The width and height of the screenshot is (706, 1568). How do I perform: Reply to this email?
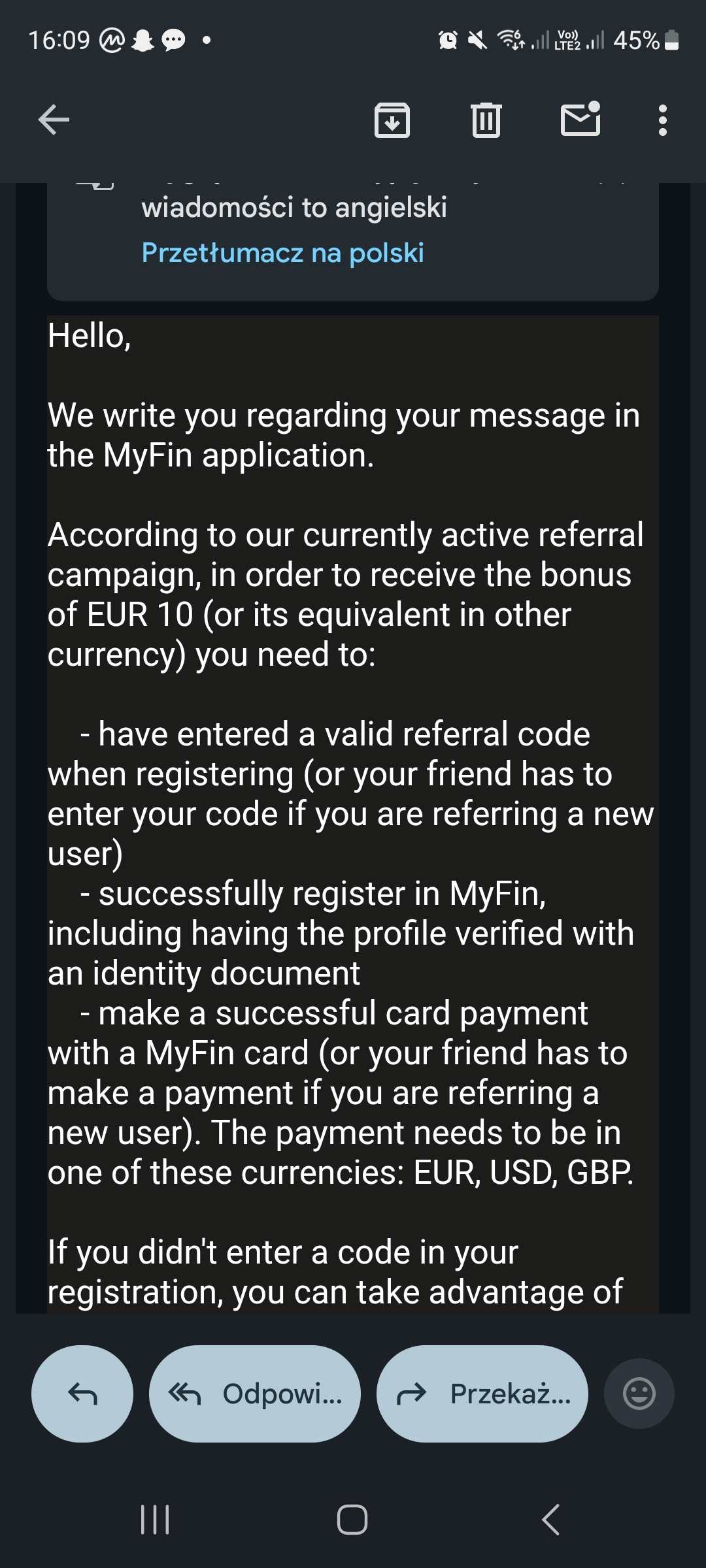pyautogui.click(x=82, y=1394)
